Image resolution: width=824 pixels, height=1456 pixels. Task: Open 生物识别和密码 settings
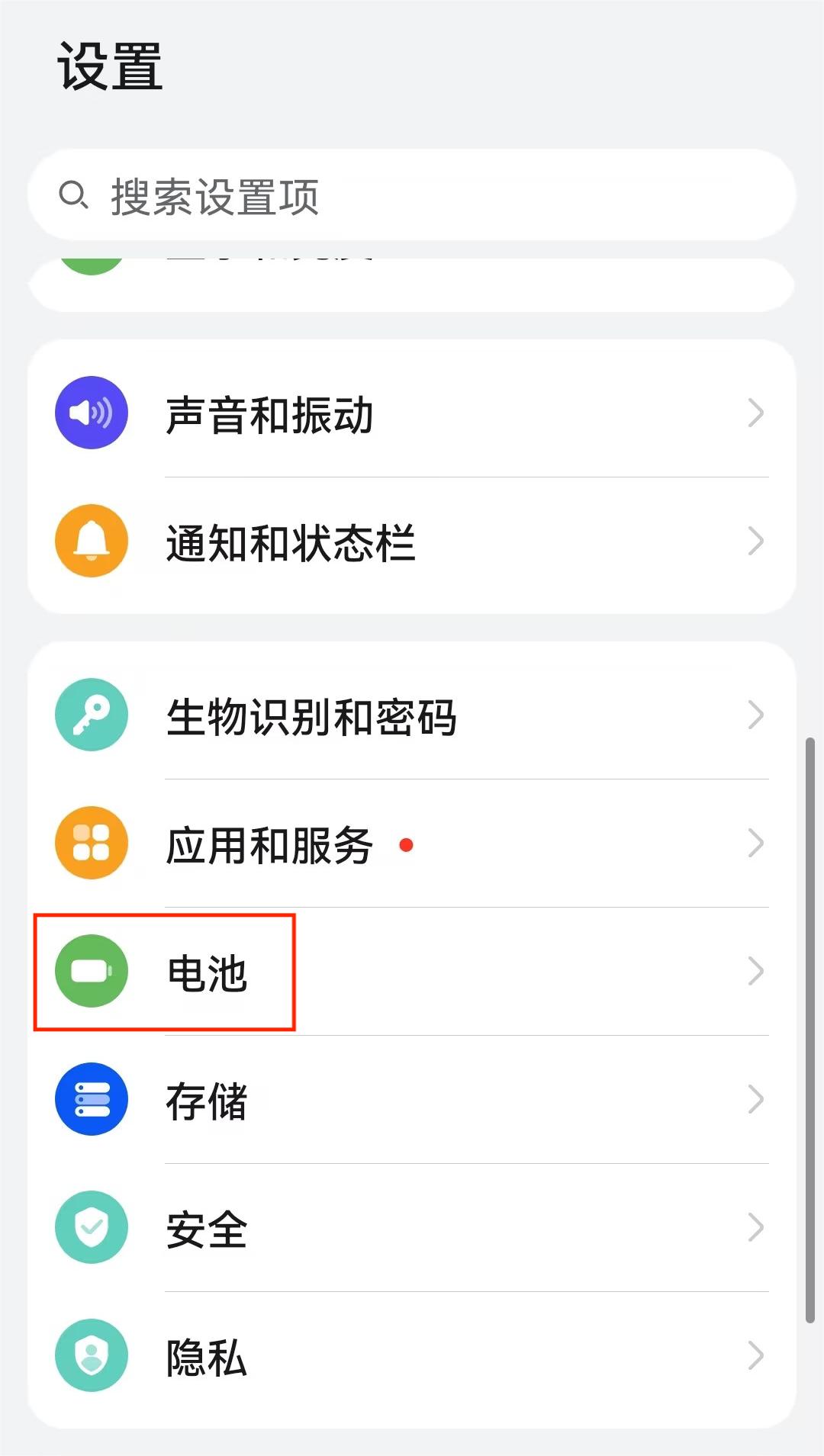[x=412, y=715]
